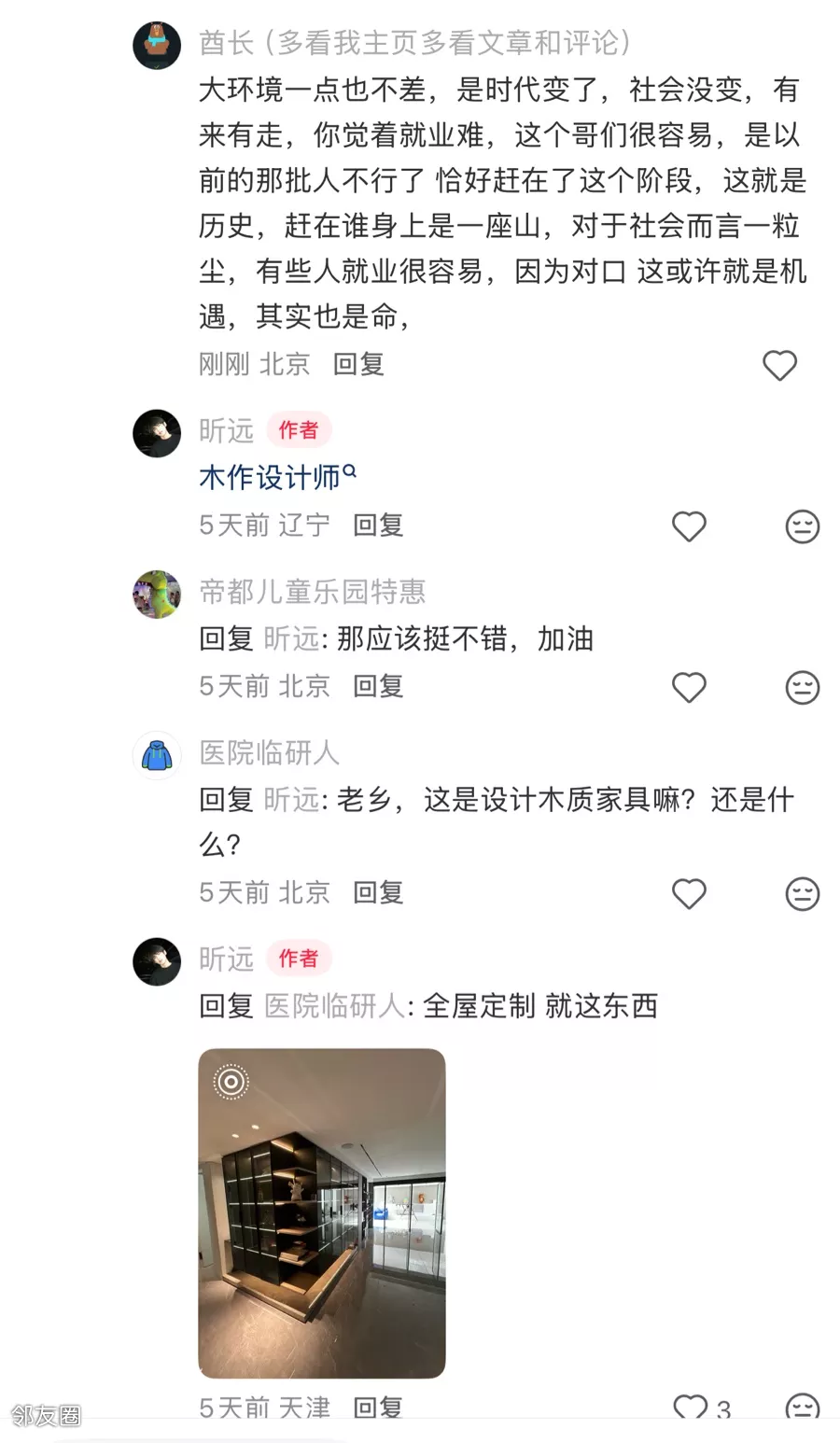Open 酋长's profile avatar
This screenshot has height=1443, width=840.
157,45
